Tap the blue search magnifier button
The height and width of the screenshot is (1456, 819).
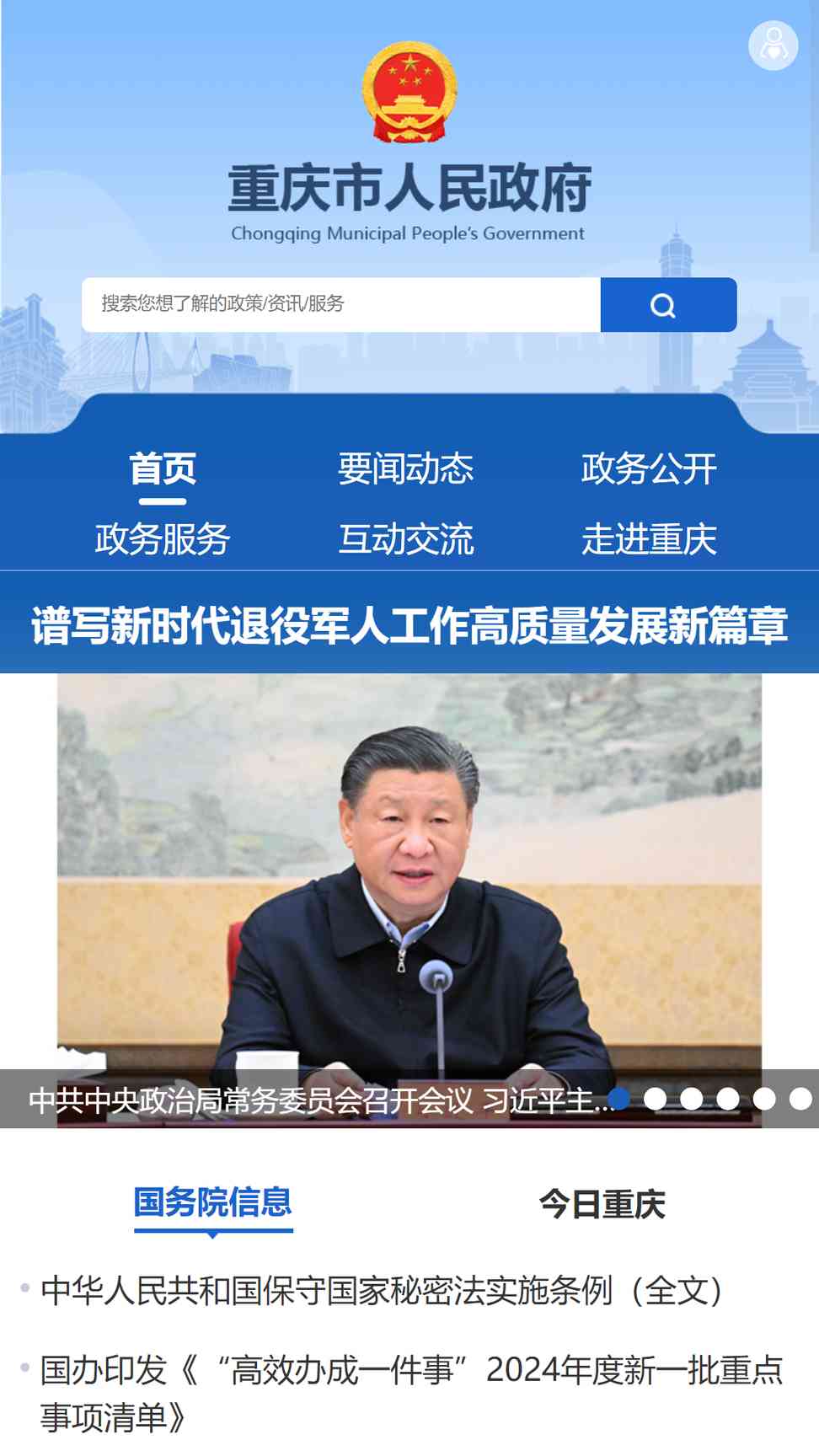point(668,304)
